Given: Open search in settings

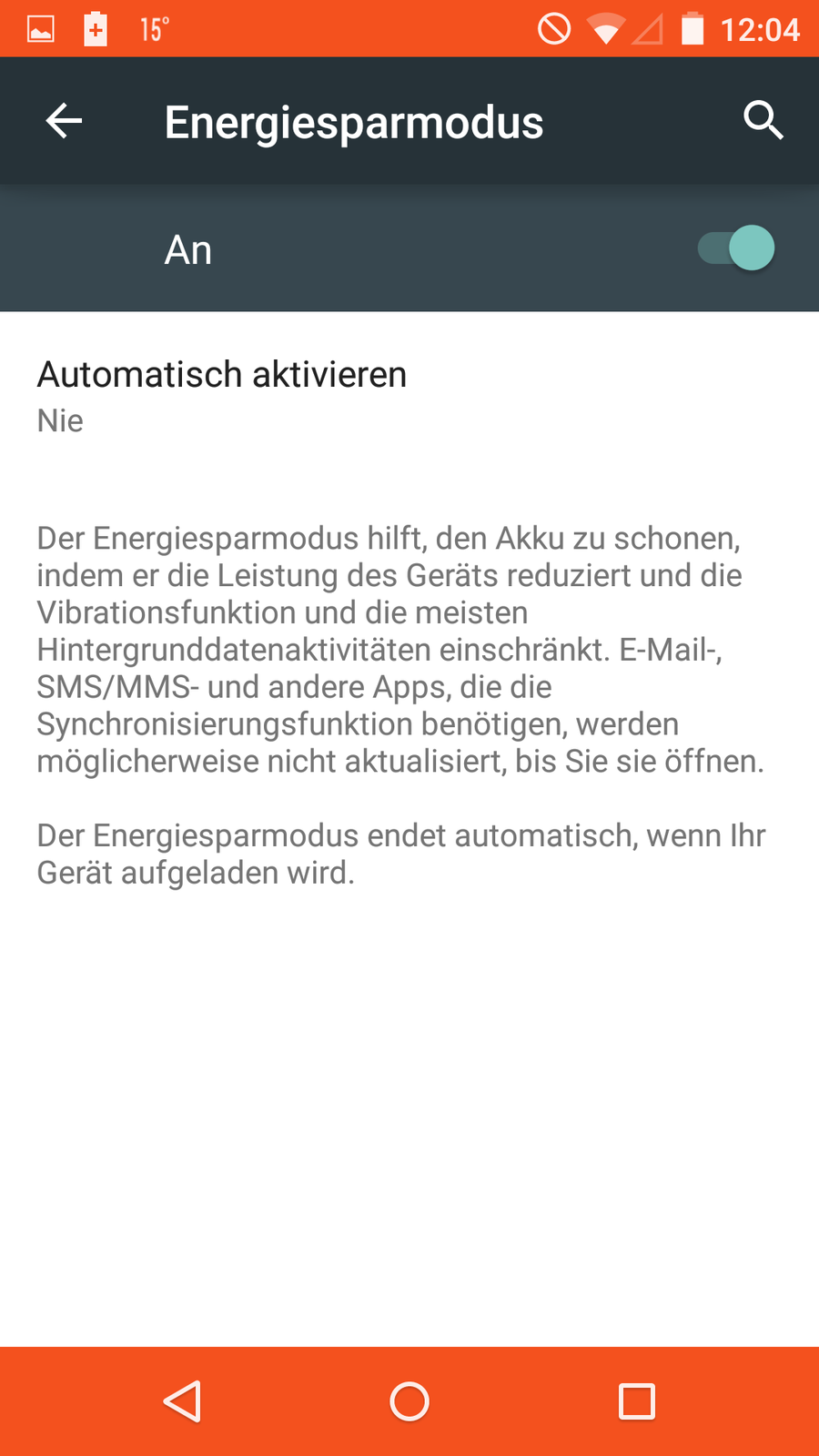Looking at the screenshot, I should tap(763, 120).
